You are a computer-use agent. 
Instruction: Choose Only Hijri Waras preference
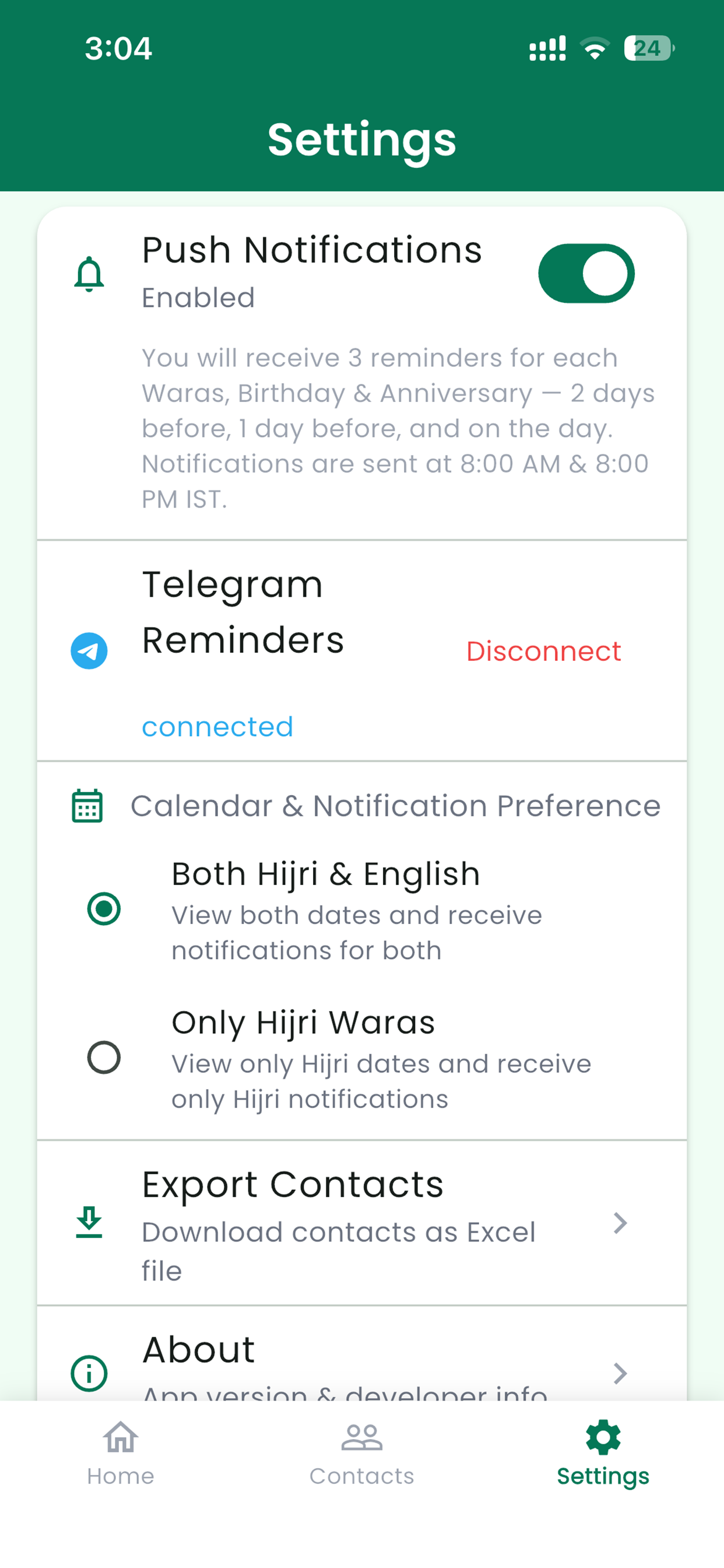click(104, 1058)
